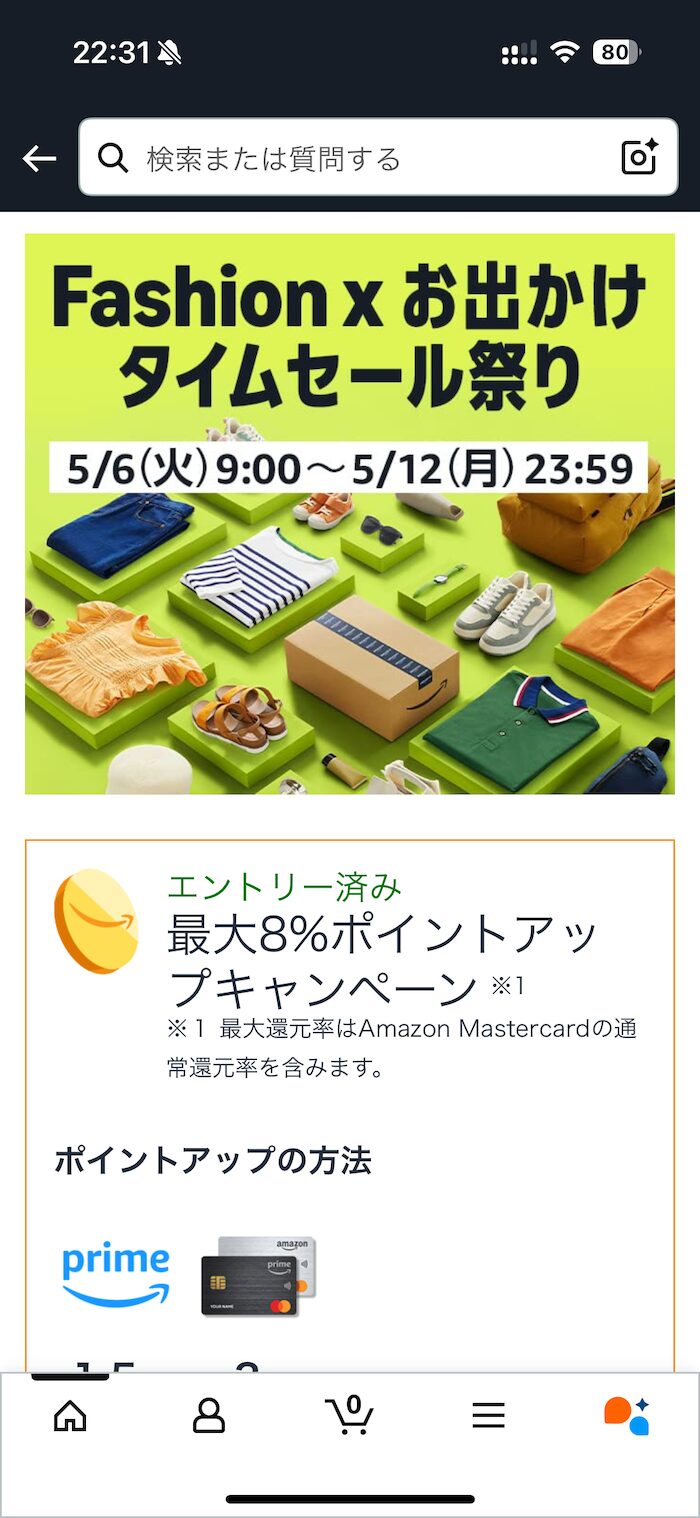Image resolution: width=700 pixels, height=1518 pixels.
Task: Go back with the arrow icon
Action: point(39,158)
